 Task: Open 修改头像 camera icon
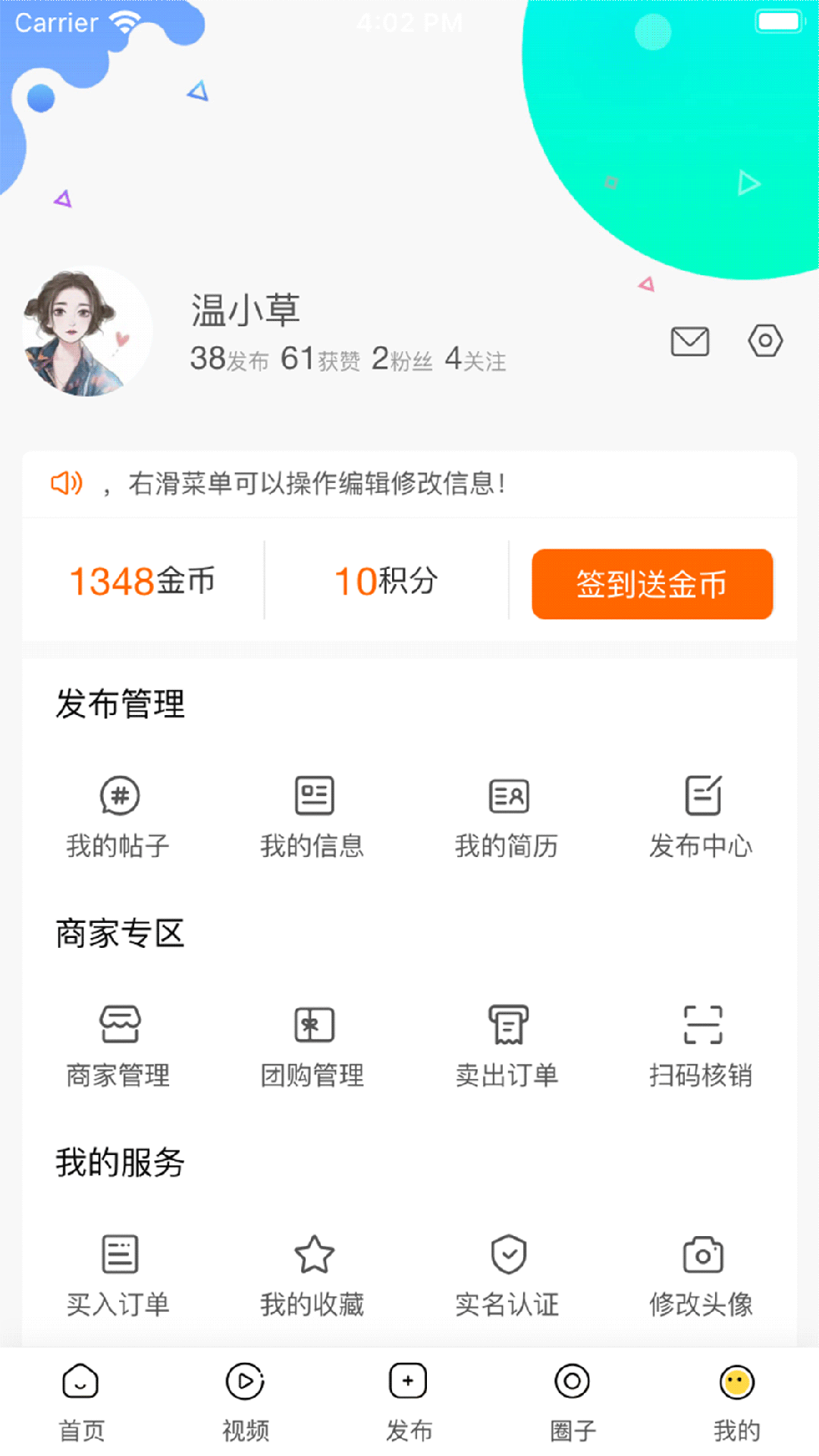coord(702,1255)
